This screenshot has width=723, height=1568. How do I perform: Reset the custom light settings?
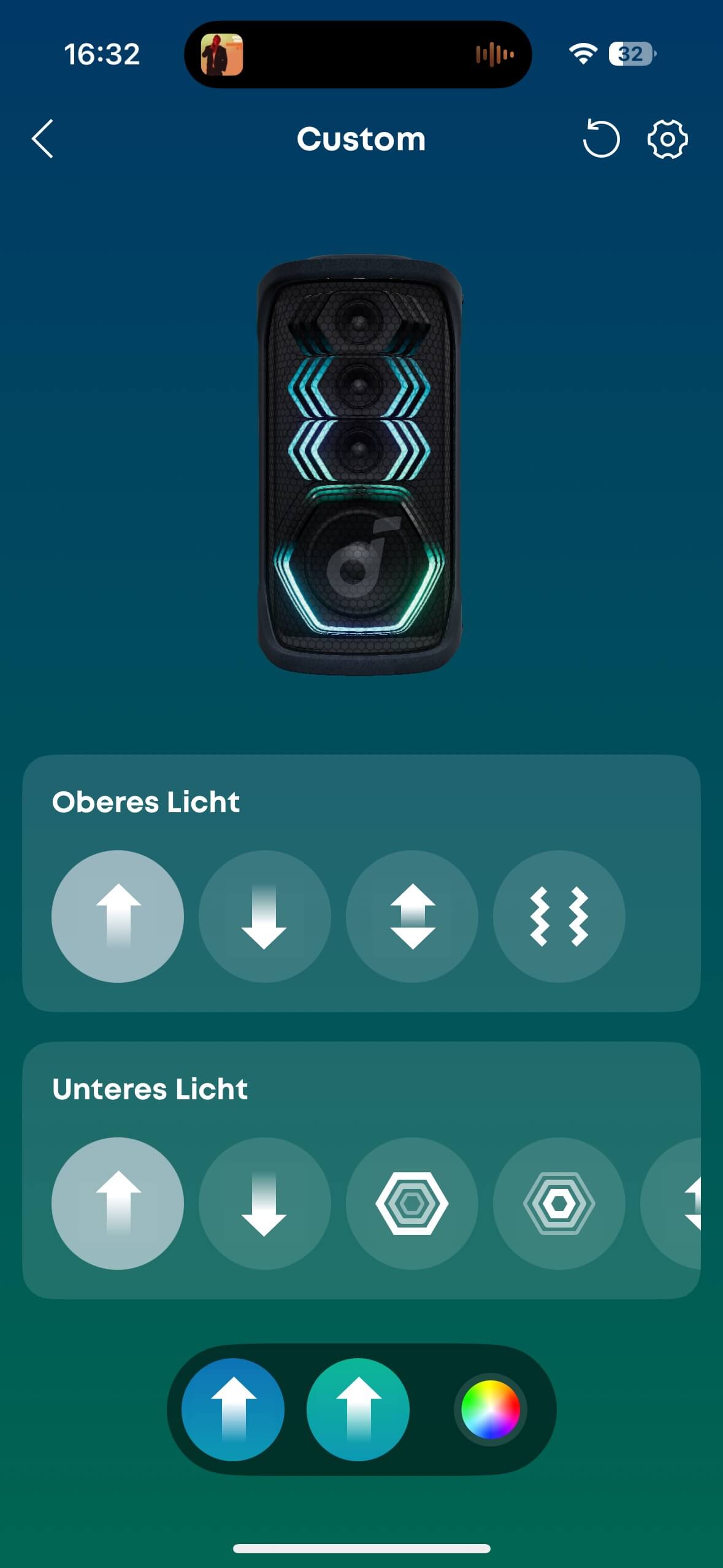[600, 139]
